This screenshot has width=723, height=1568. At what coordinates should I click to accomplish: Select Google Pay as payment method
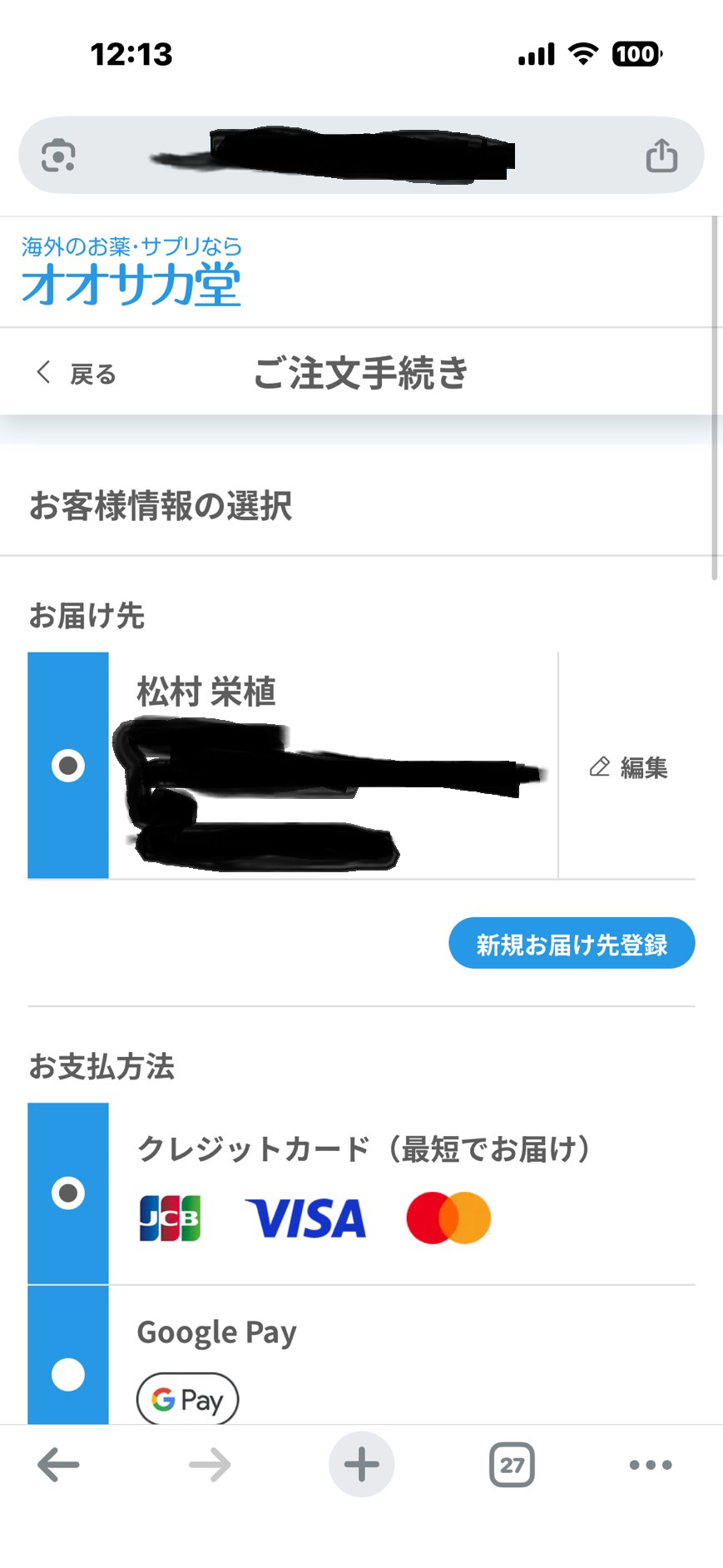68,1374
